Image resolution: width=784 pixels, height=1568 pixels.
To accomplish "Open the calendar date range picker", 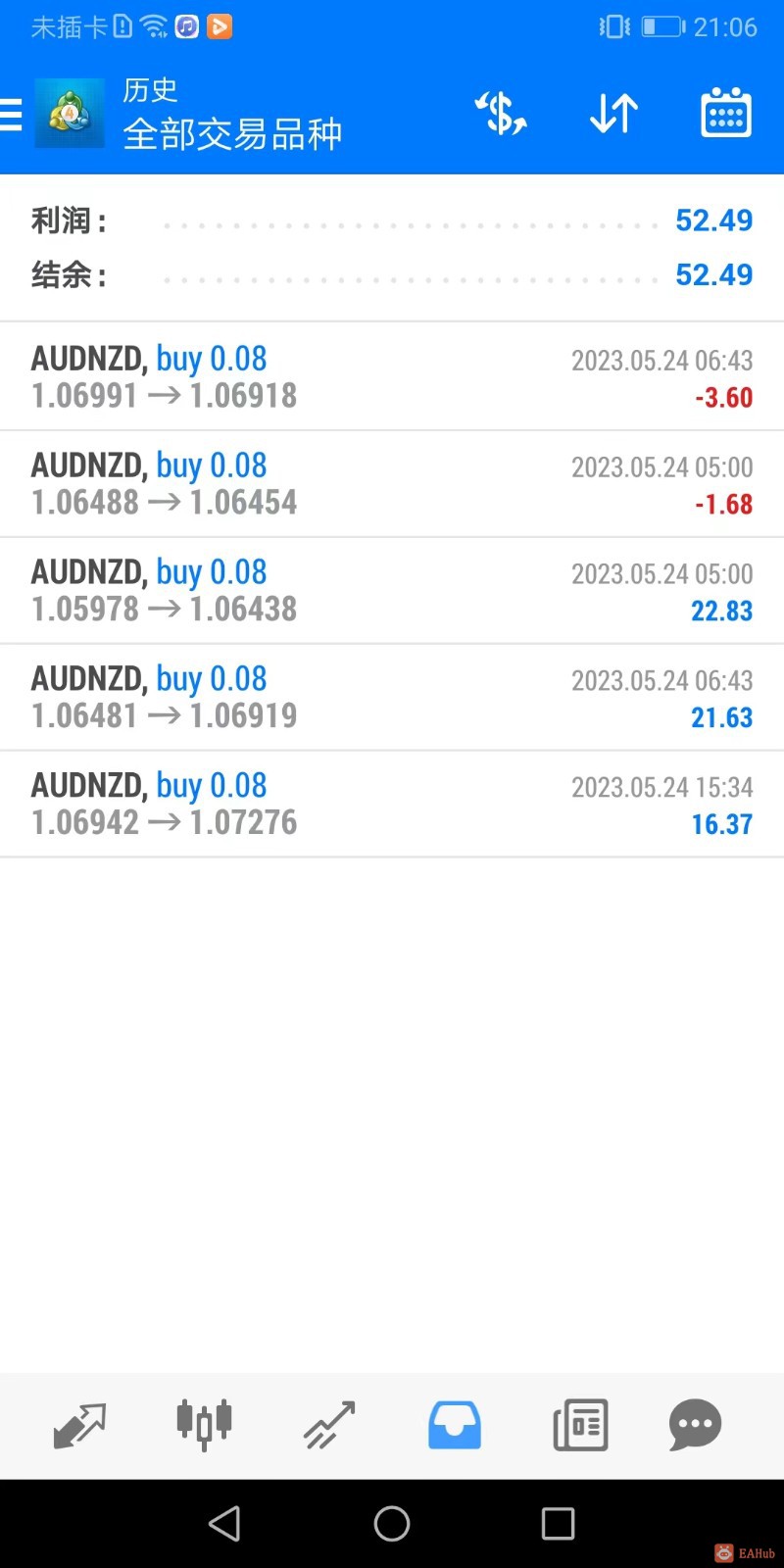I will click(726, 114).
